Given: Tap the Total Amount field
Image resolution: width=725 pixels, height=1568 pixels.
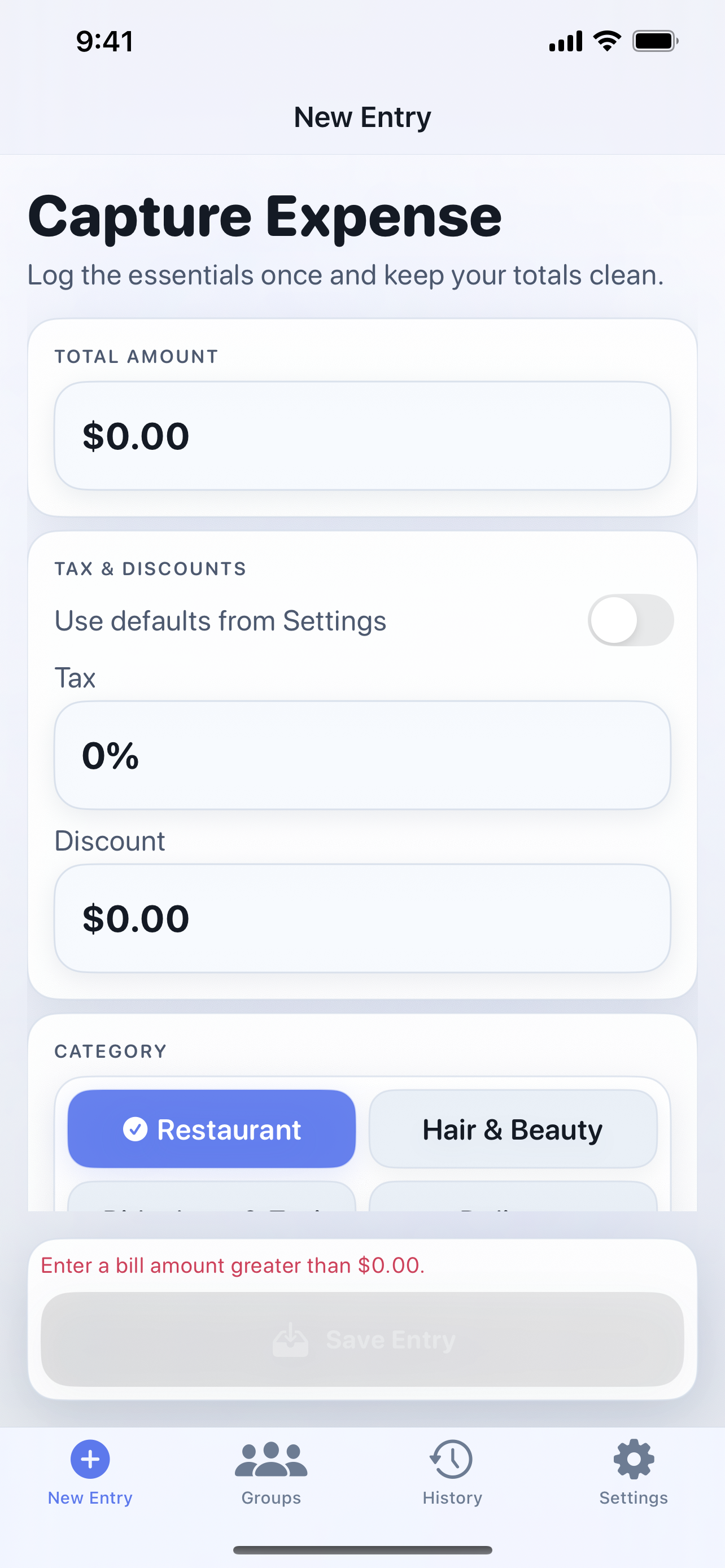Looking at the screenshot, I should point(362,436).
